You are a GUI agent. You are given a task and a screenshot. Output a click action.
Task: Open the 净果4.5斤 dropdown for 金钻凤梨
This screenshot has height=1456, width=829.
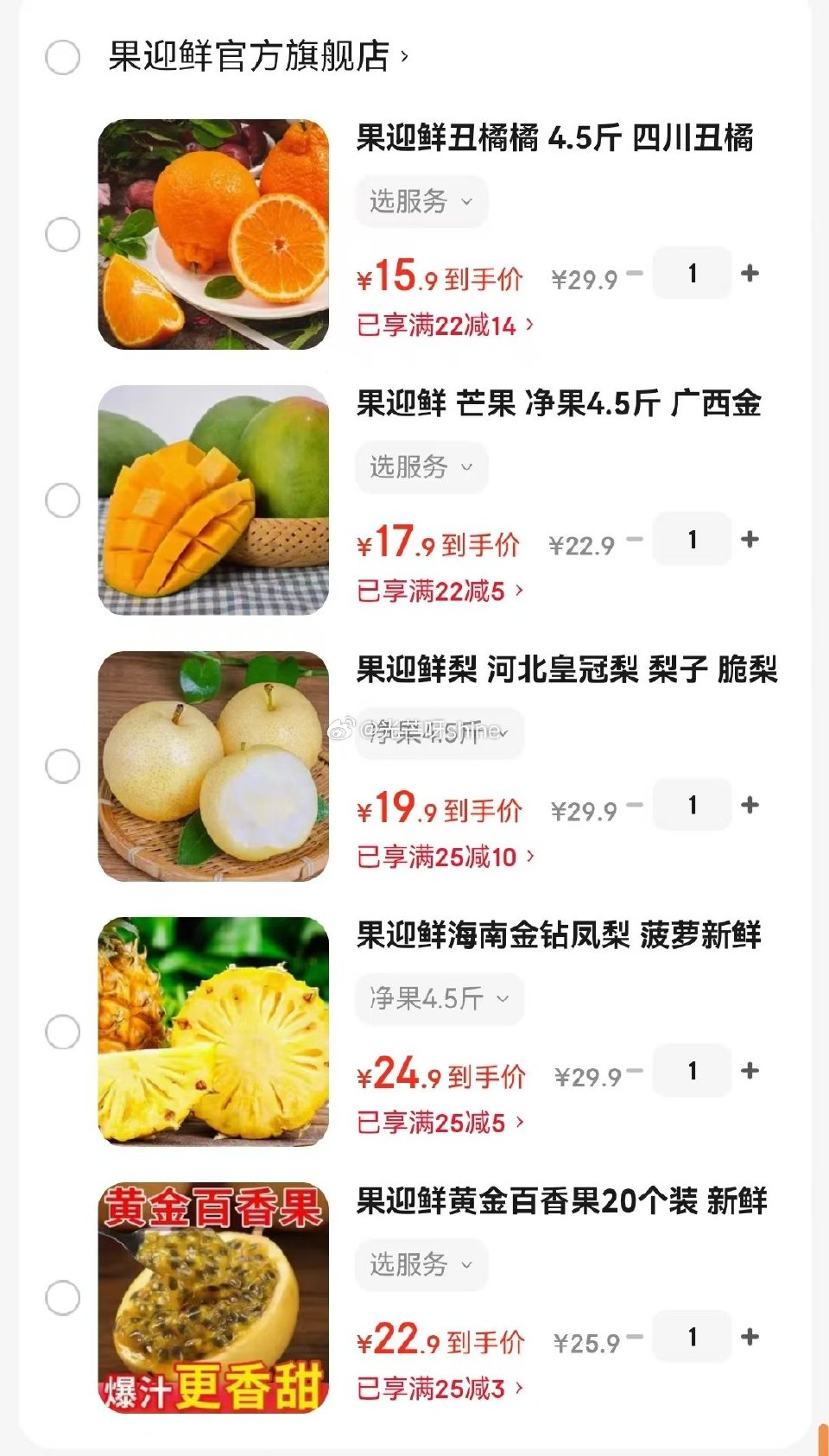[439, 999]
